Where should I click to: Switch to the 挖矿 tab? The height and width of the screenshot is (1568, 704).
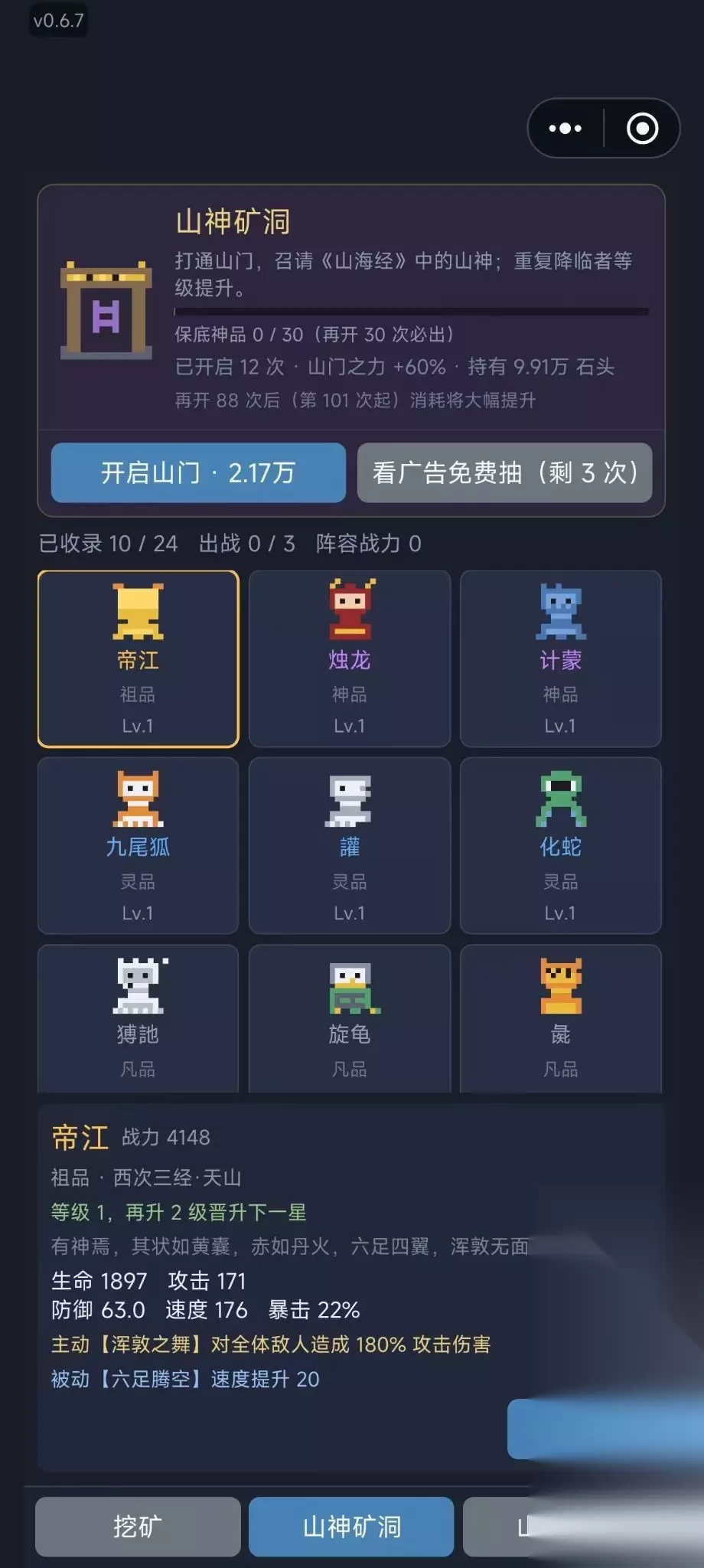point(138,1527)
